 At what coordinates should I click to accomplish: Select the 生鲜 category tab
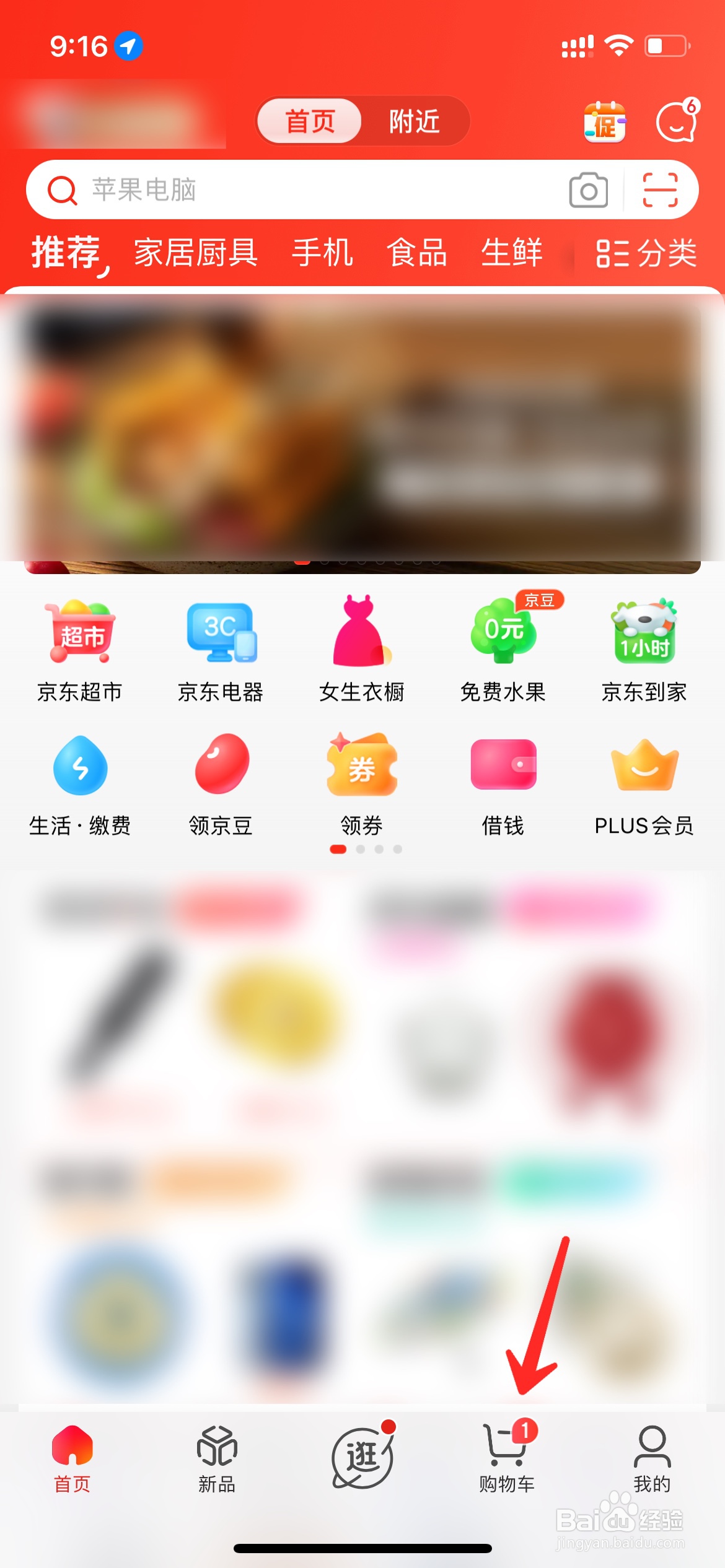pos(512,252)
